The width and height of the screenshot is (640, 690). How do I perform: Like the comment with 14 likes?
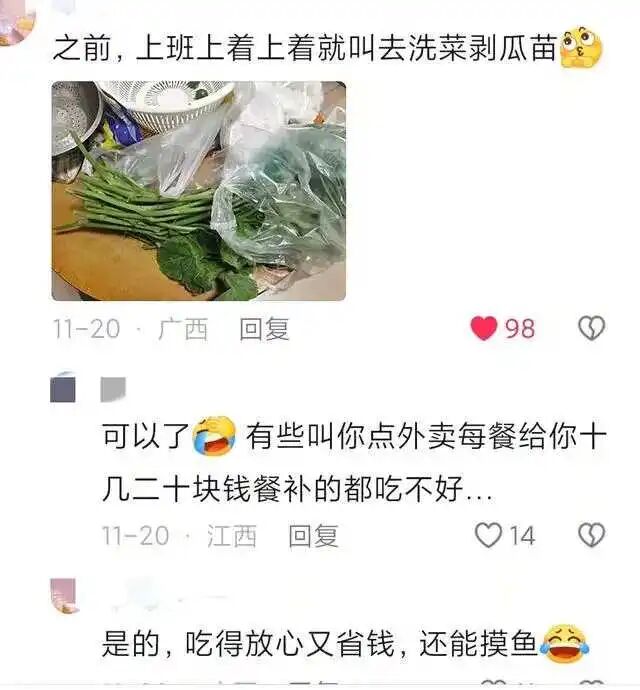pos(487,536)
